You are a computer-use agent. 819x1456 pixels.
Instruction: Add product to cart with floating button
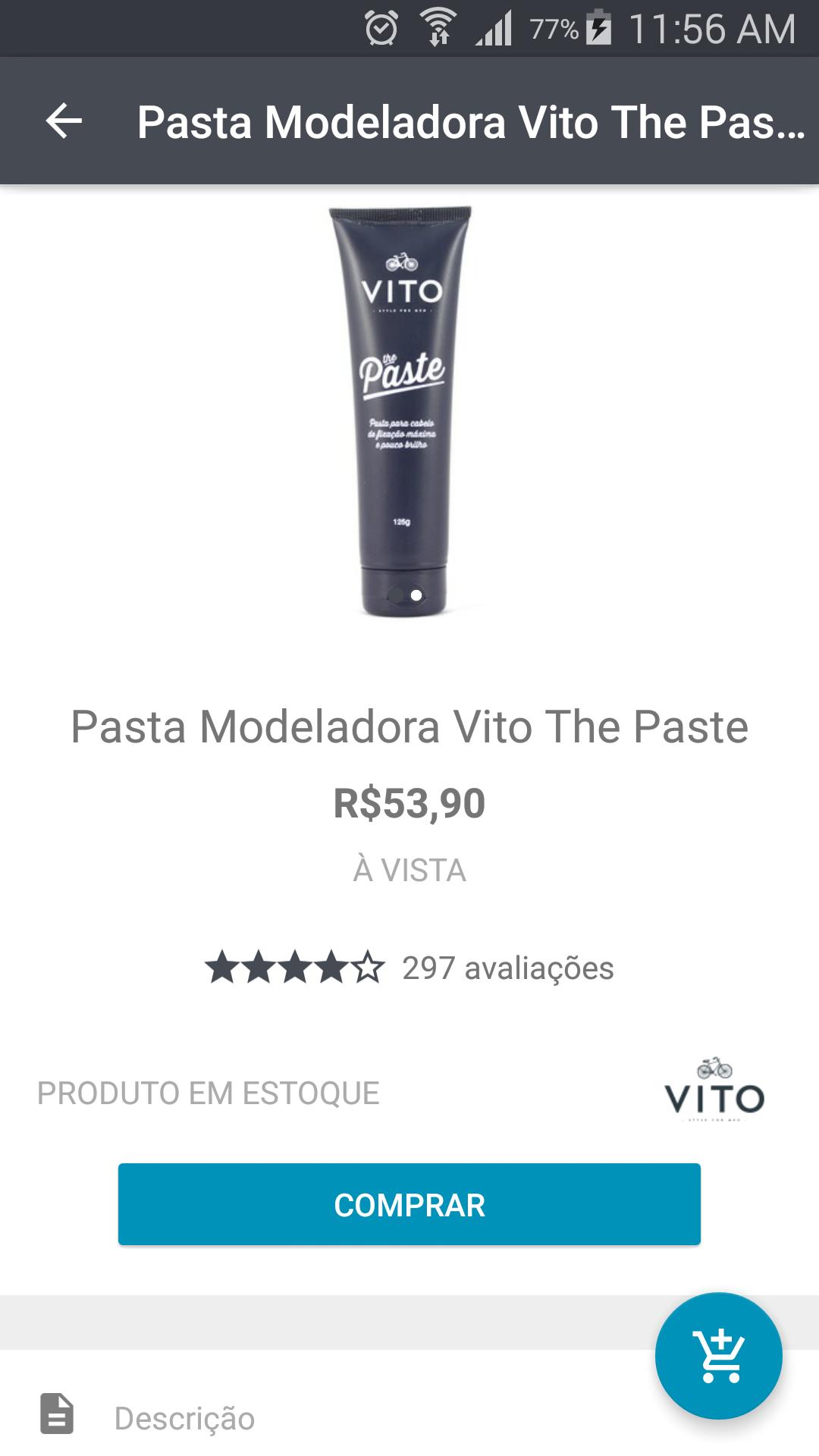[x=718, y=1356]
